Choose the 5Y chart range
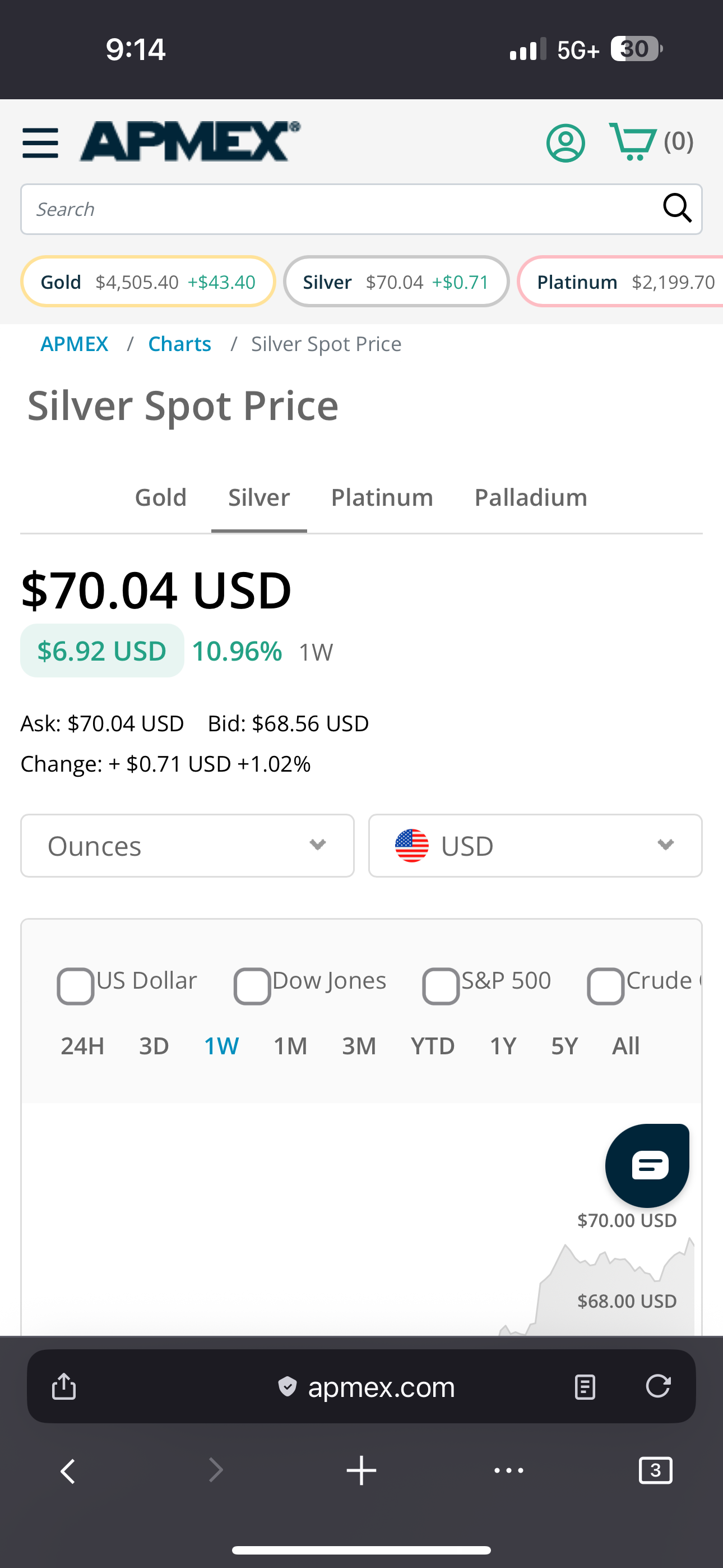 click(x=564, y=1046)
